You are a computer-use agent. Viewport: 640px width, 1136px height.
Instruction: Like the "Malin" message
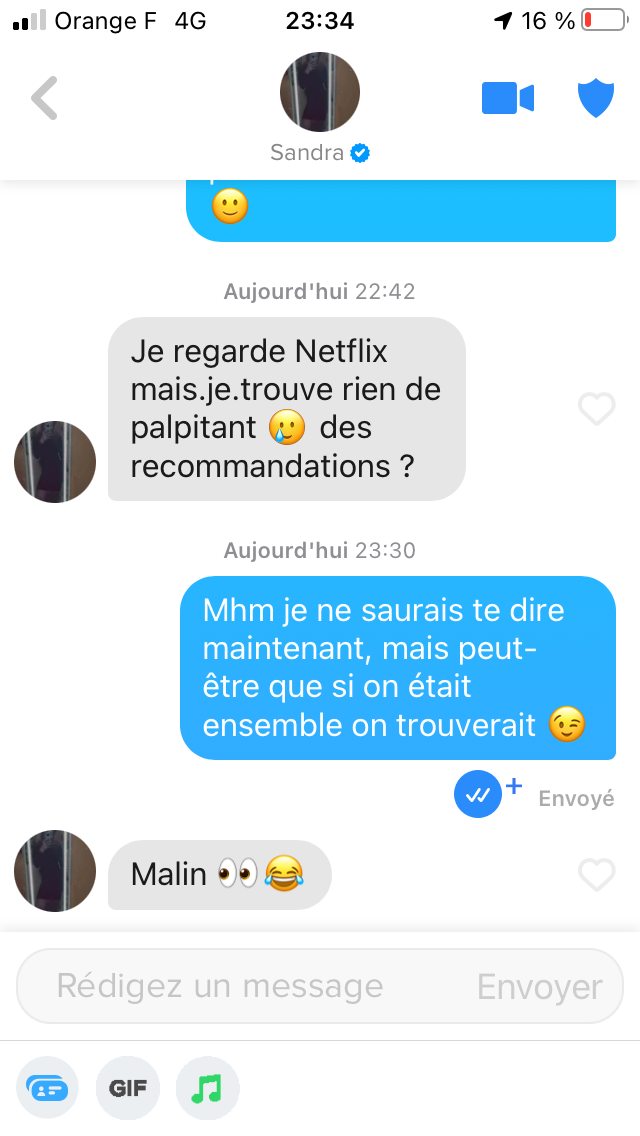coord(597,875)
